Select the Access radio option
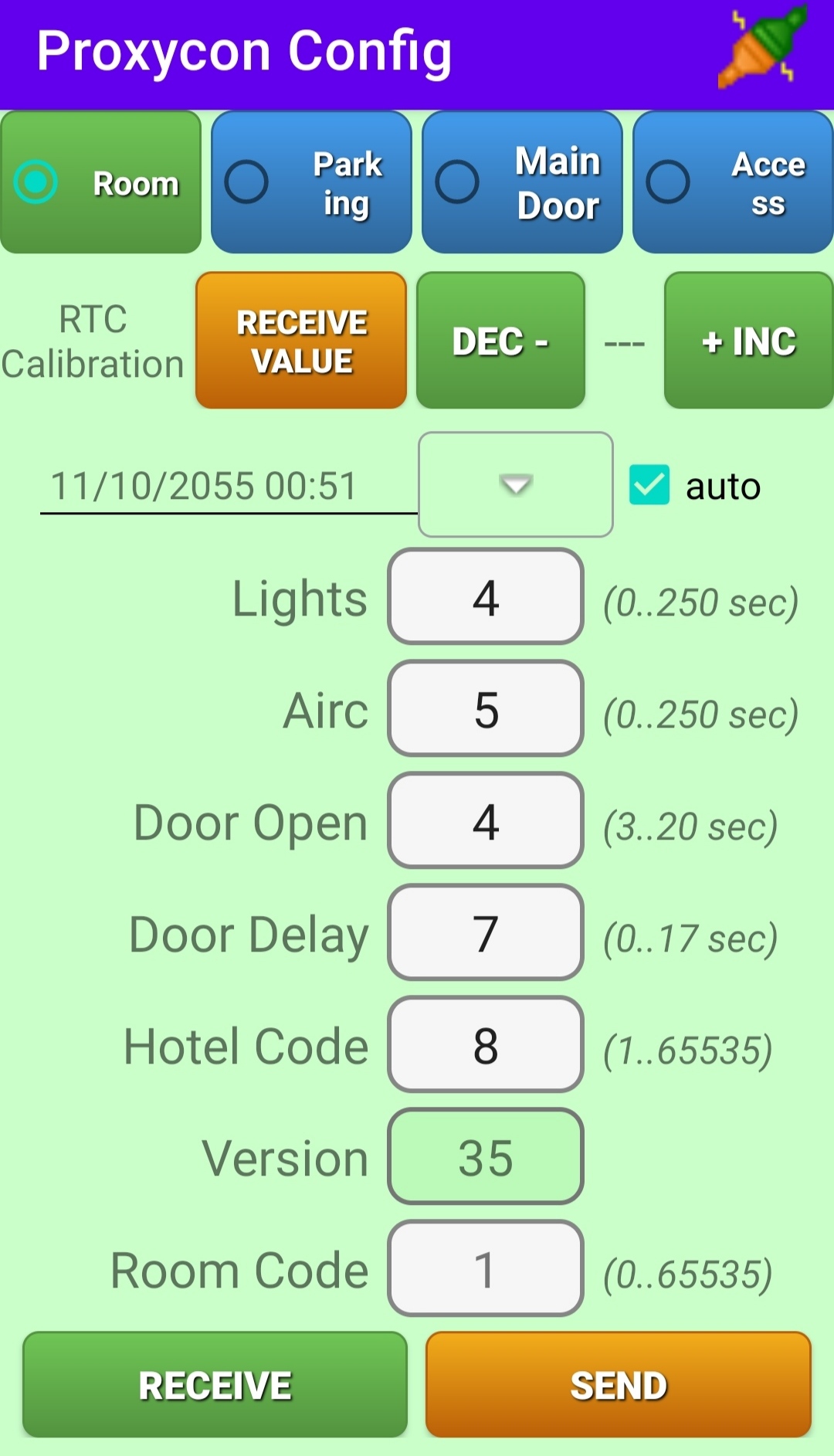 coord(732,183)
